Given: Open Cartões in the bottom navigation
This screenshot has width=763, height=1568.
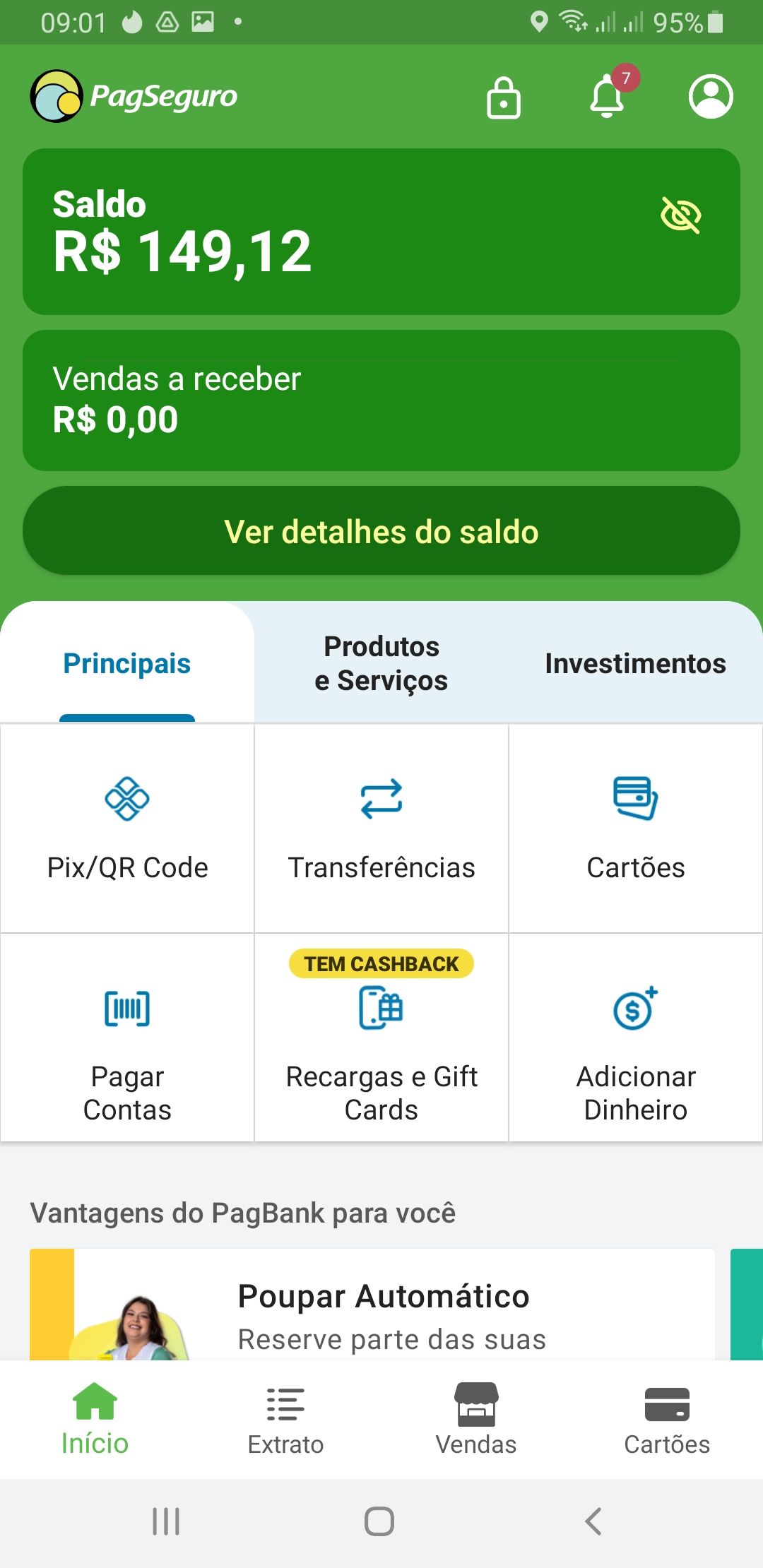Looking at the screenshot, I should 667,1420.
